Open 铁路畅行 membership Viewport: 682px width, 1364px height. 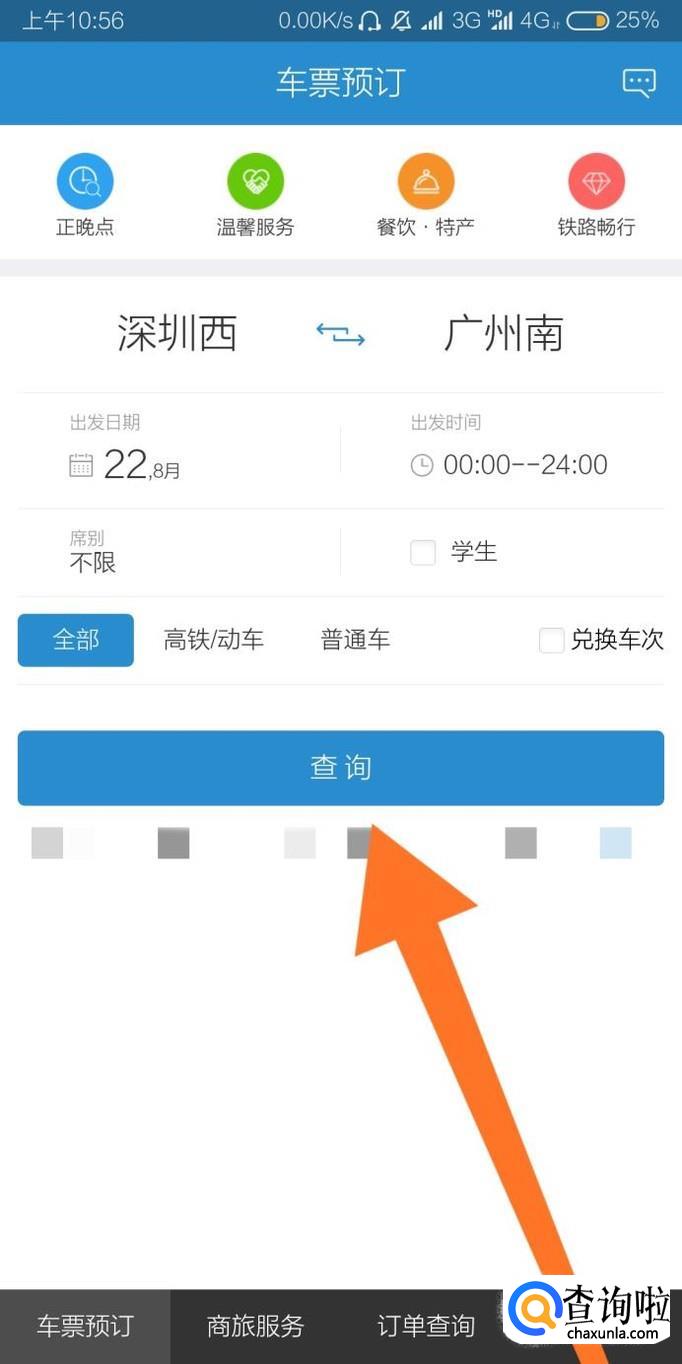coord(596,195)
